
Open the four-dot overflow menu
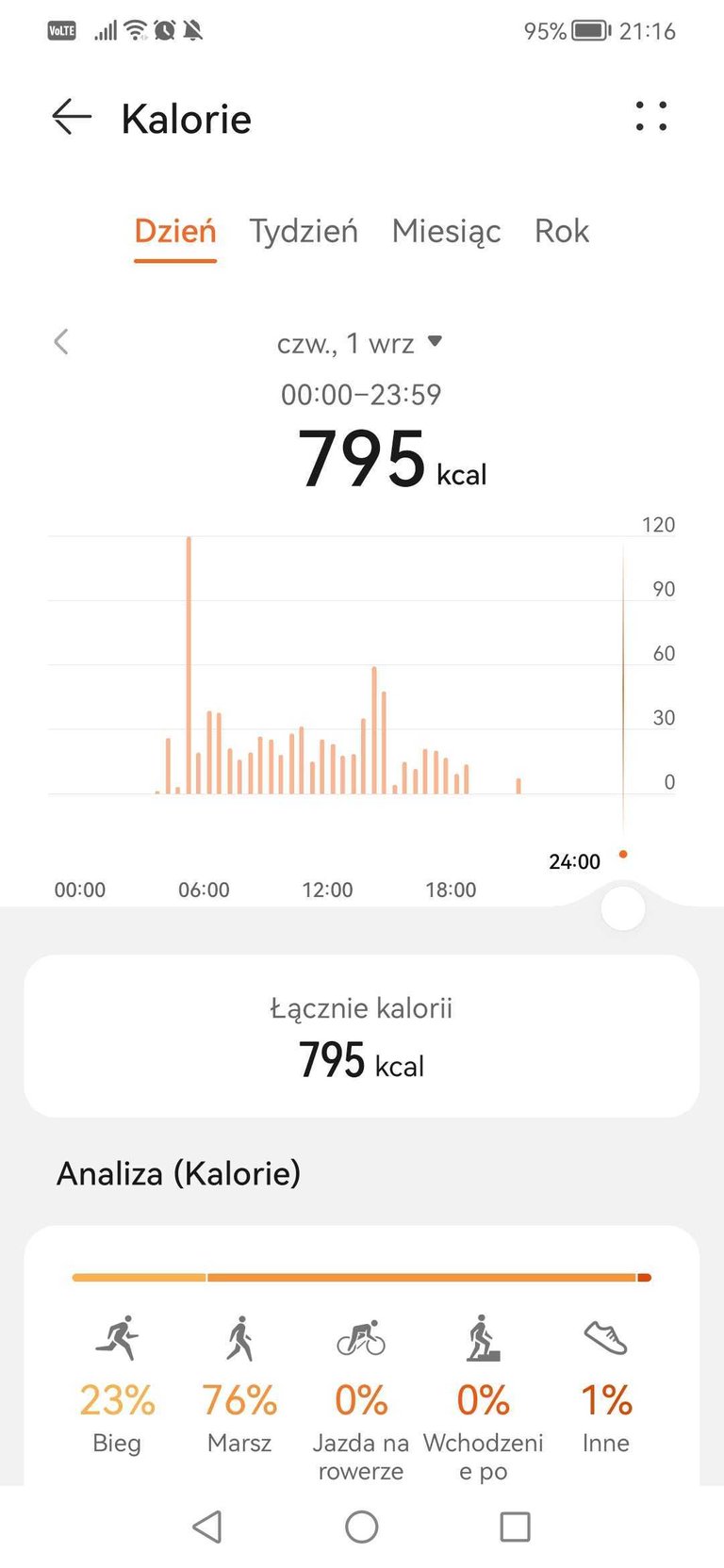tap(651, 117)
